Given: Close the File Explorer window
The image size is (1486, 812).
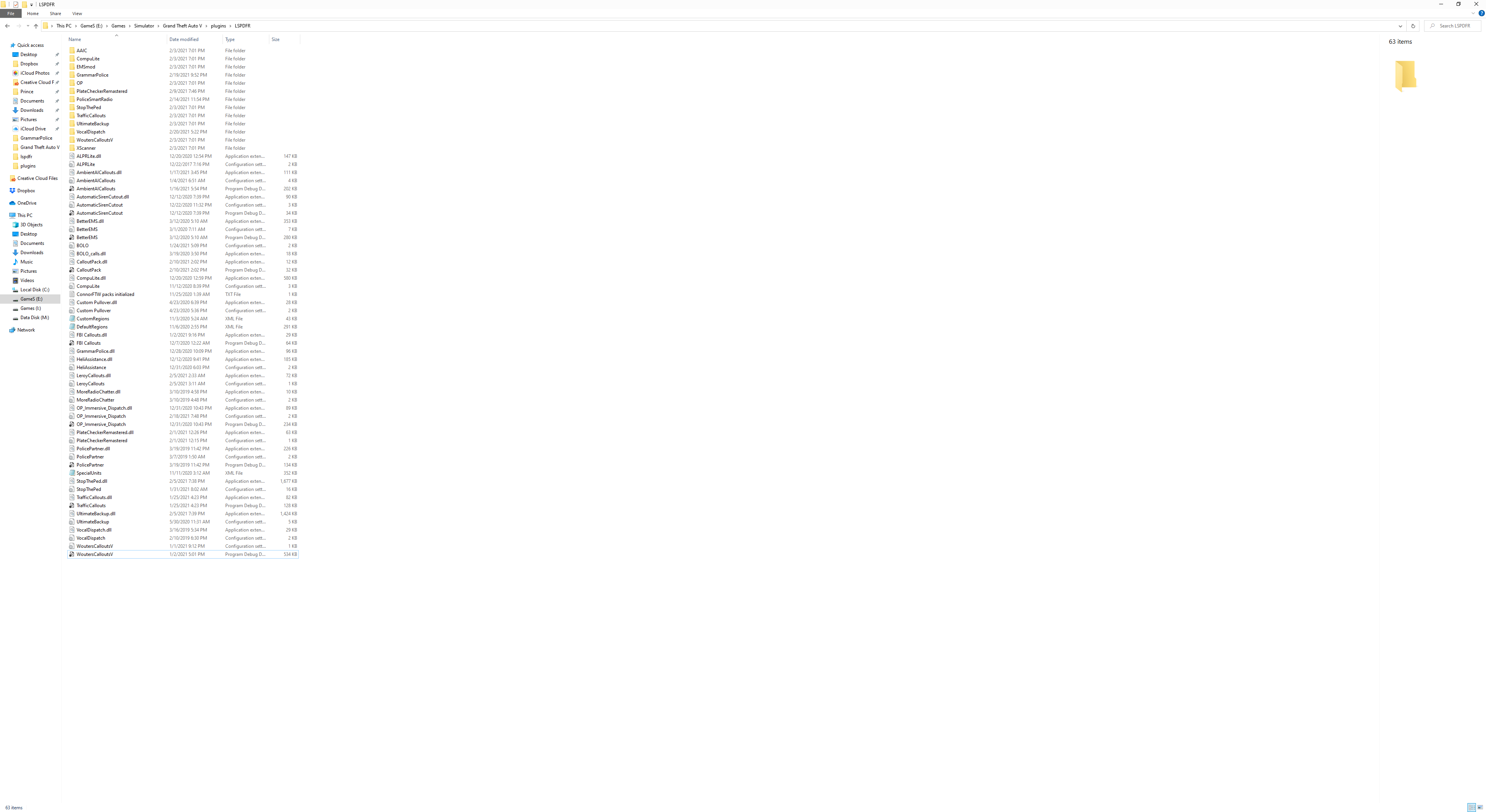Looking at the screenshot, I should click(x=1476, y=4).
